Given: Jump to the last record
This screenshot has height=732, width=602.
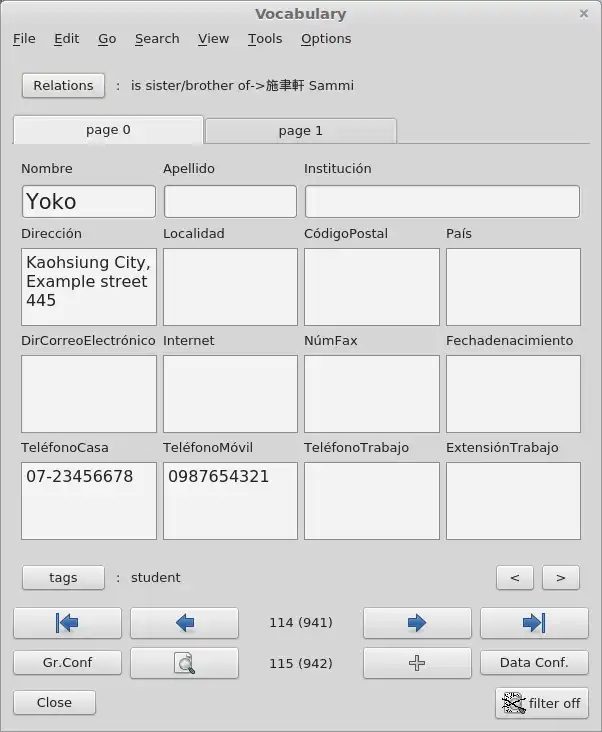Looking at the screenshot, I should (x=534, y=623).
